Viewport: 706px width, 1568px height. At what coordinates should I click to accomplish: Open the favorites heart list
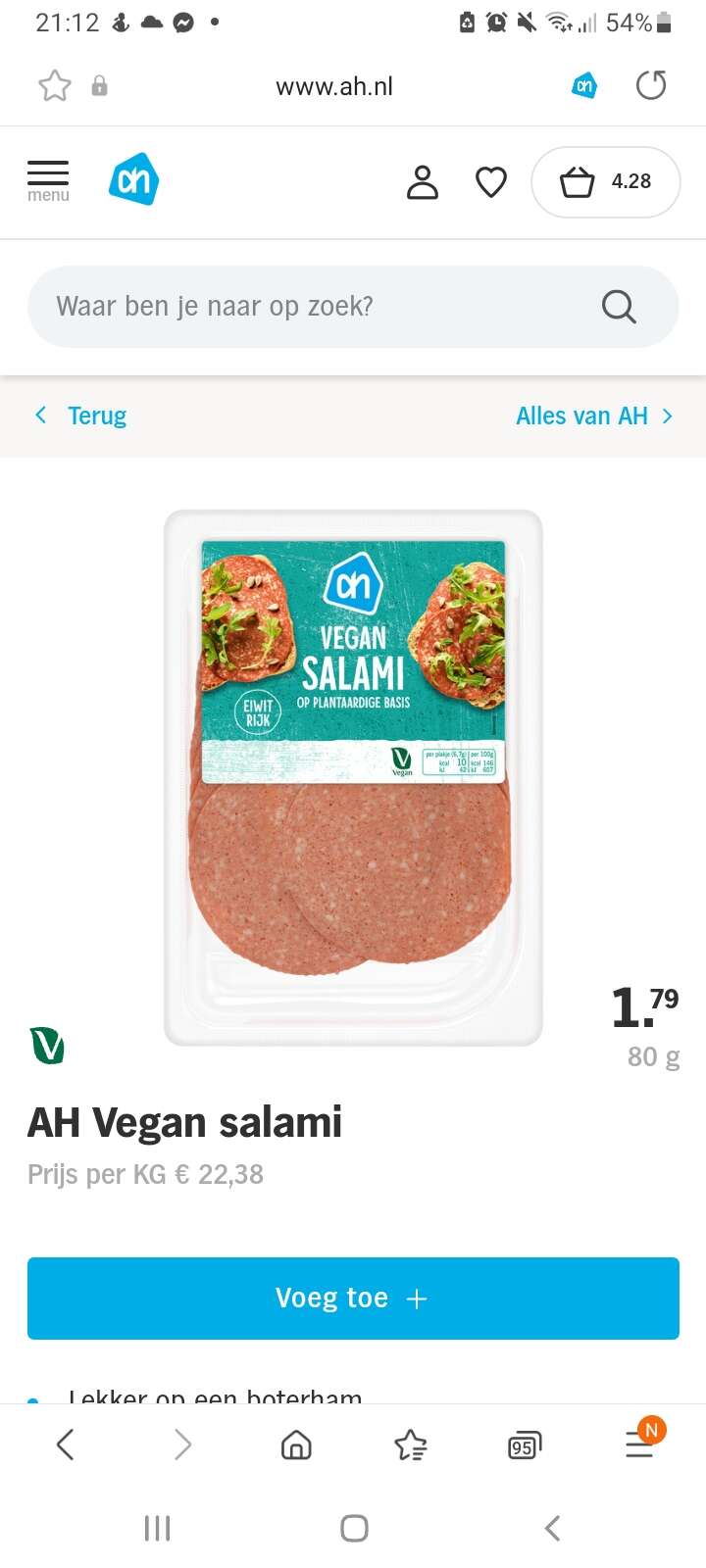tap(491, 182)
